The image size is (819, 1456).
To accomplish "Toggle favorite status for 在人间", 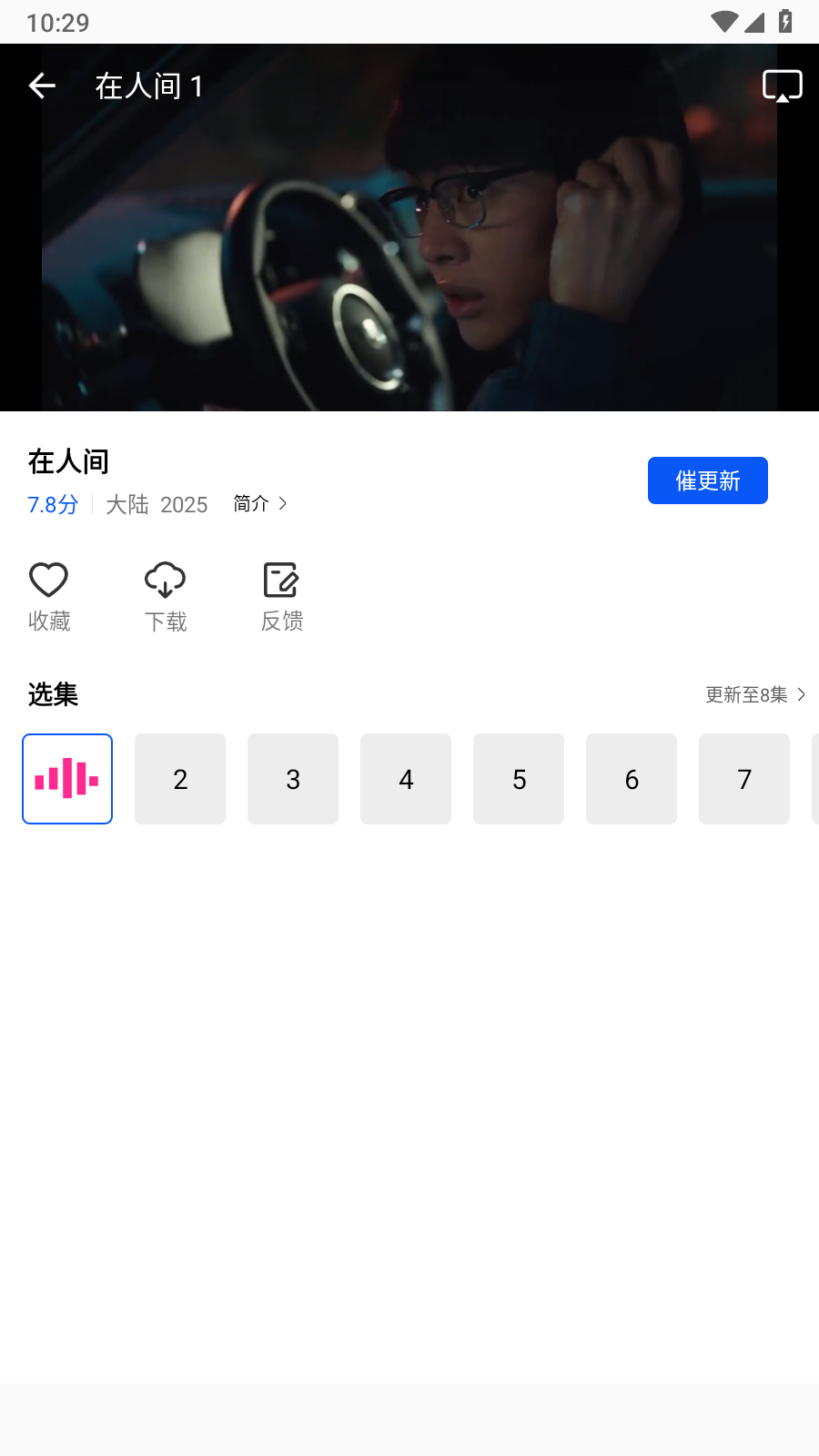I will 49,593.
